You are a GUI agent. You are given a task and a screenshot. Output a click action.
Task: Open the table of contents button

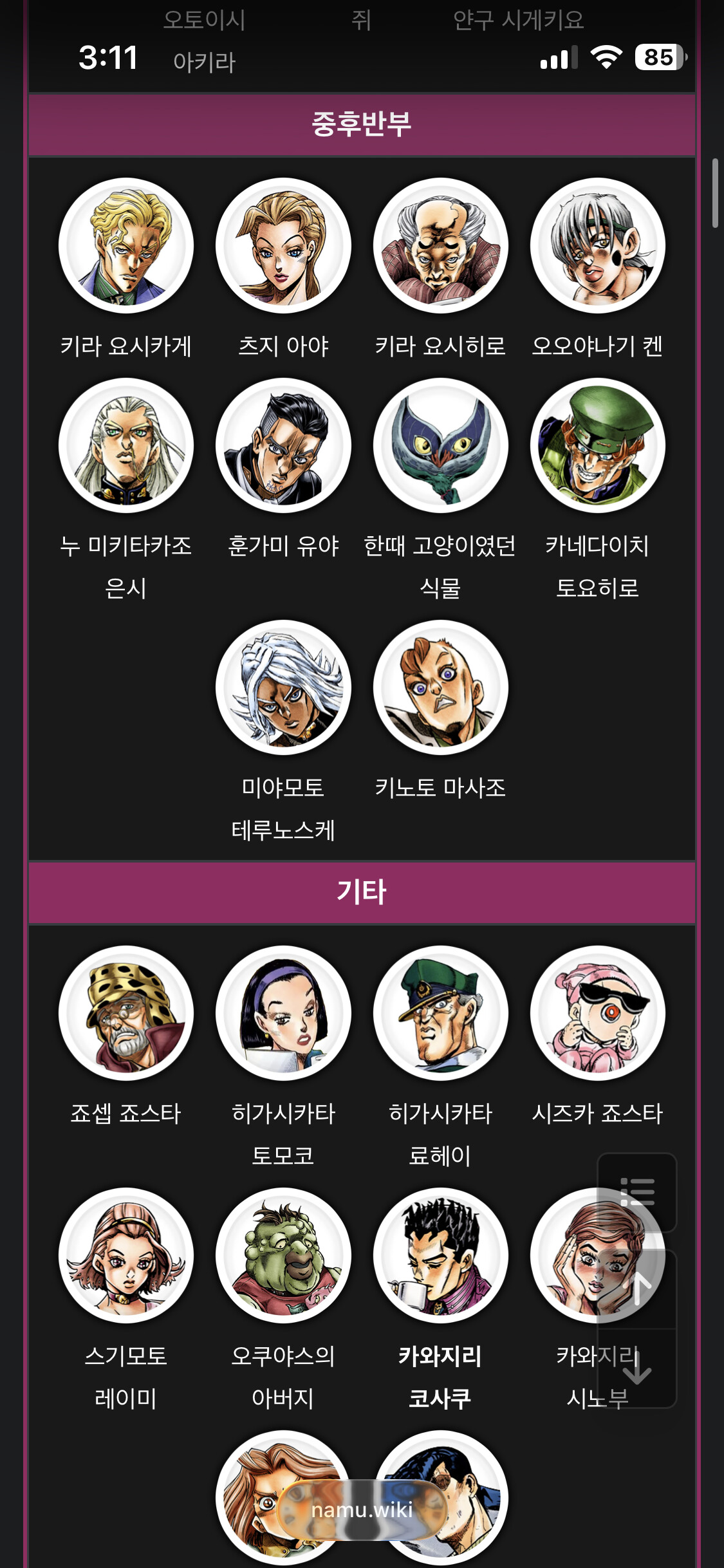[637, 1191]
